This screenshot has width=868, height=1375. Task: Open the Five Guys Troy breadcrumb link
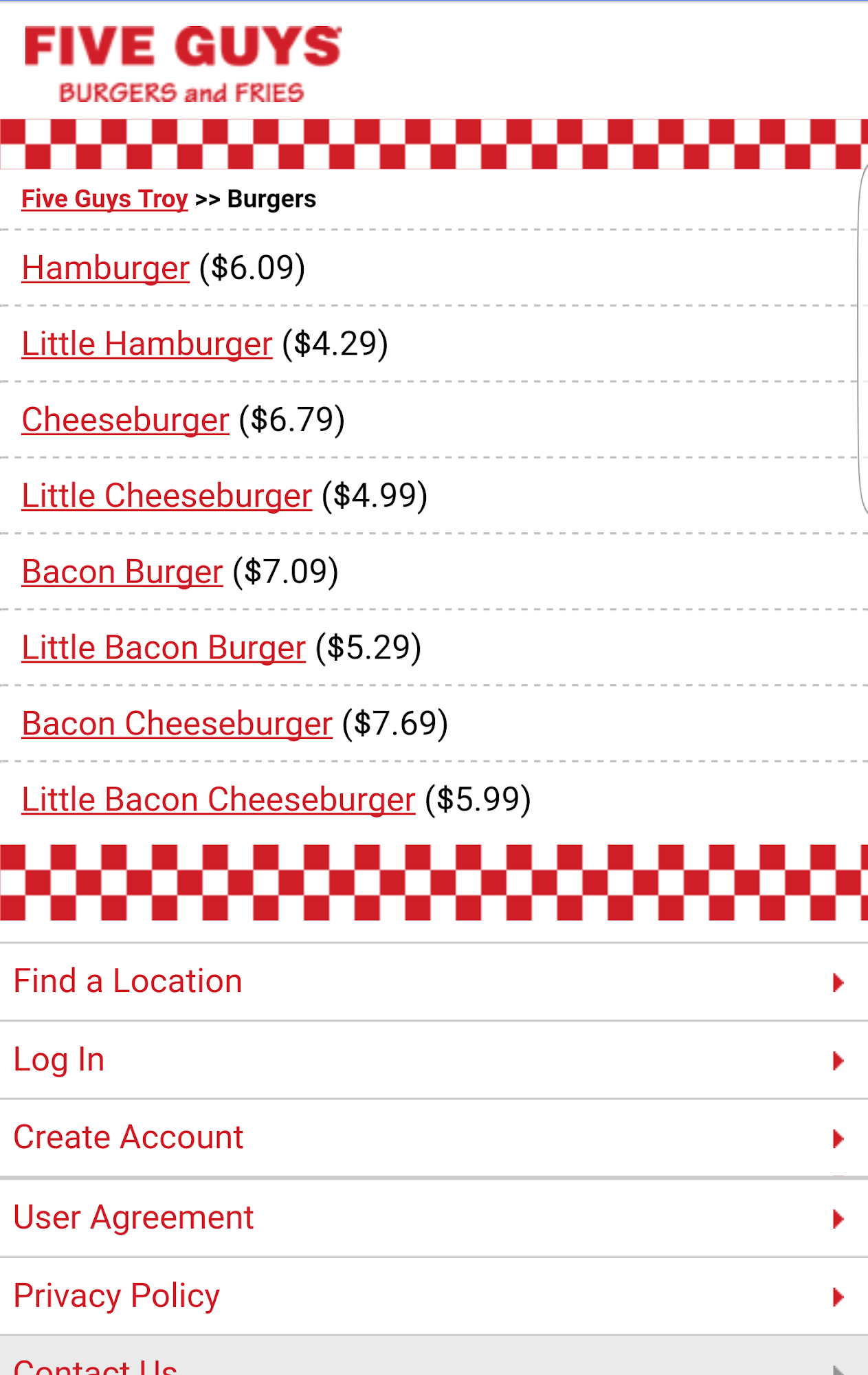tap(104, 199)
